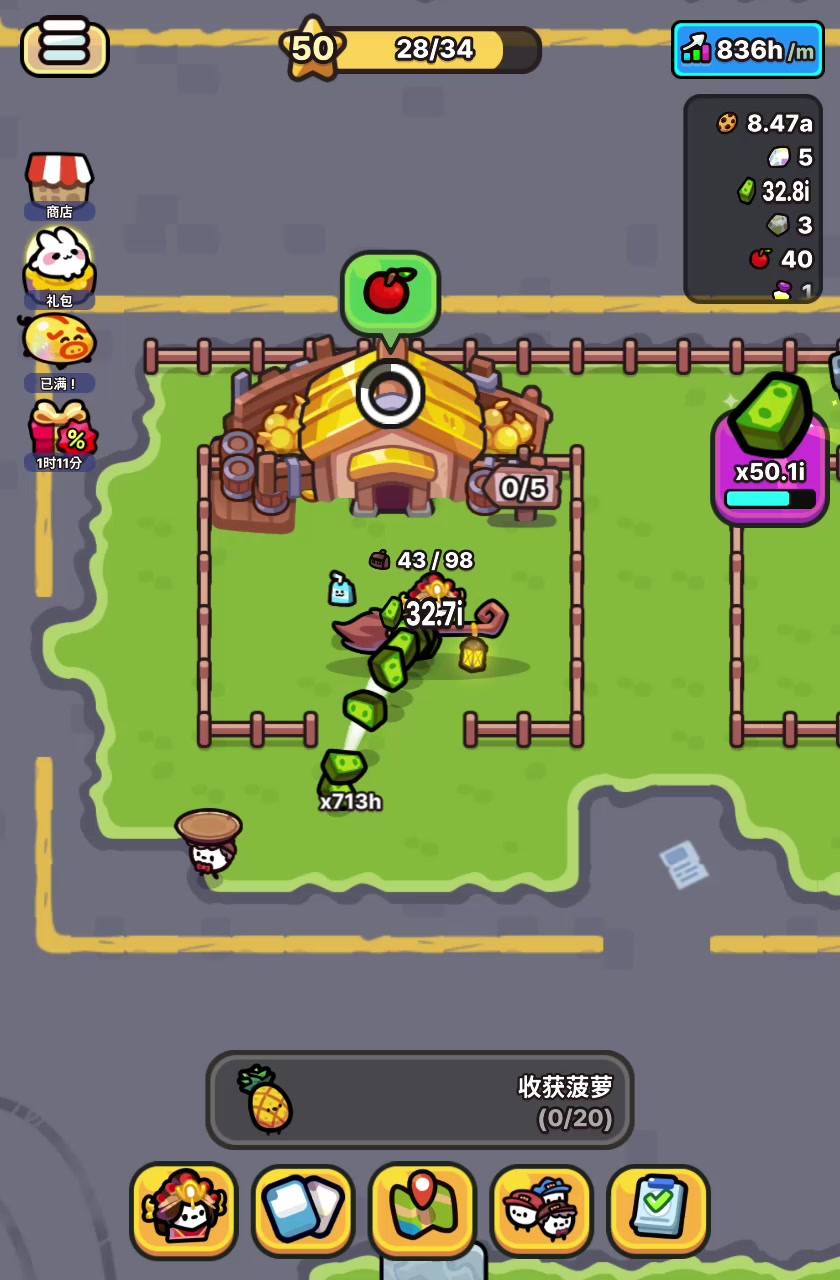Open the hamburger menu button

click(x=65, y=48)
